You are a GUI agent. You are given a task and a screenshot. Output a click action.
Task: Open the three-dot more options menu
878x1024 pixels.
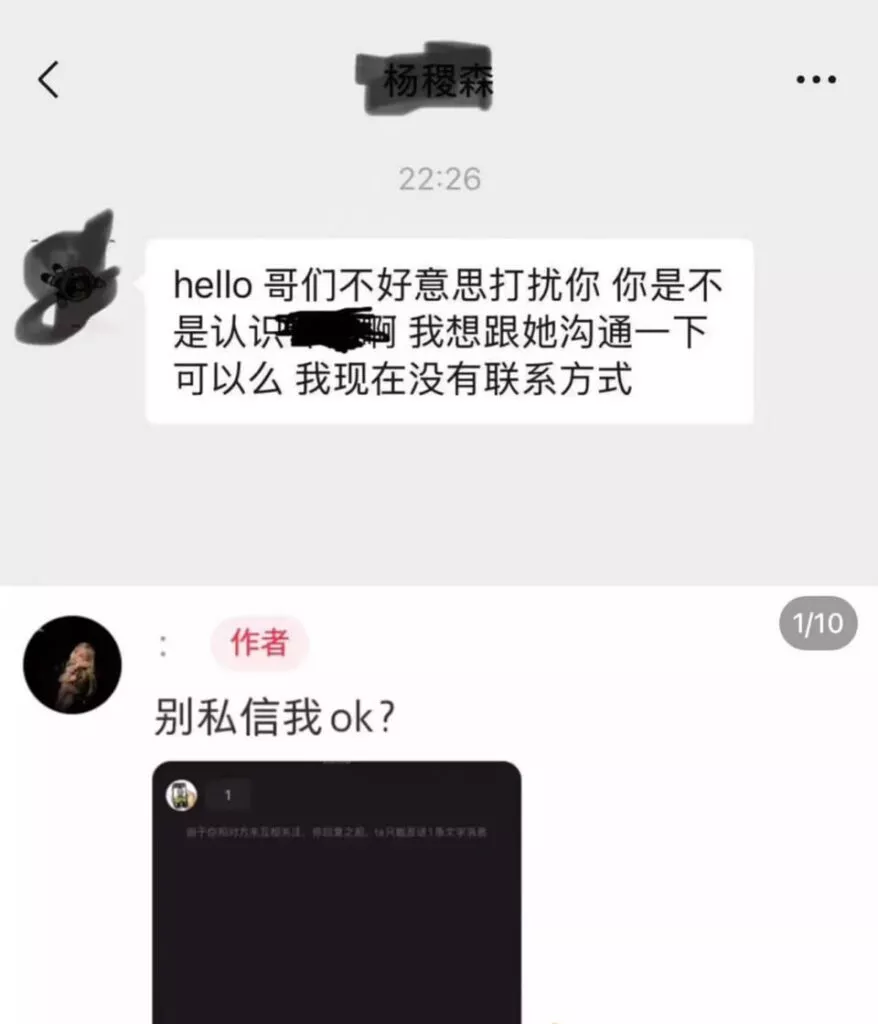815,80
